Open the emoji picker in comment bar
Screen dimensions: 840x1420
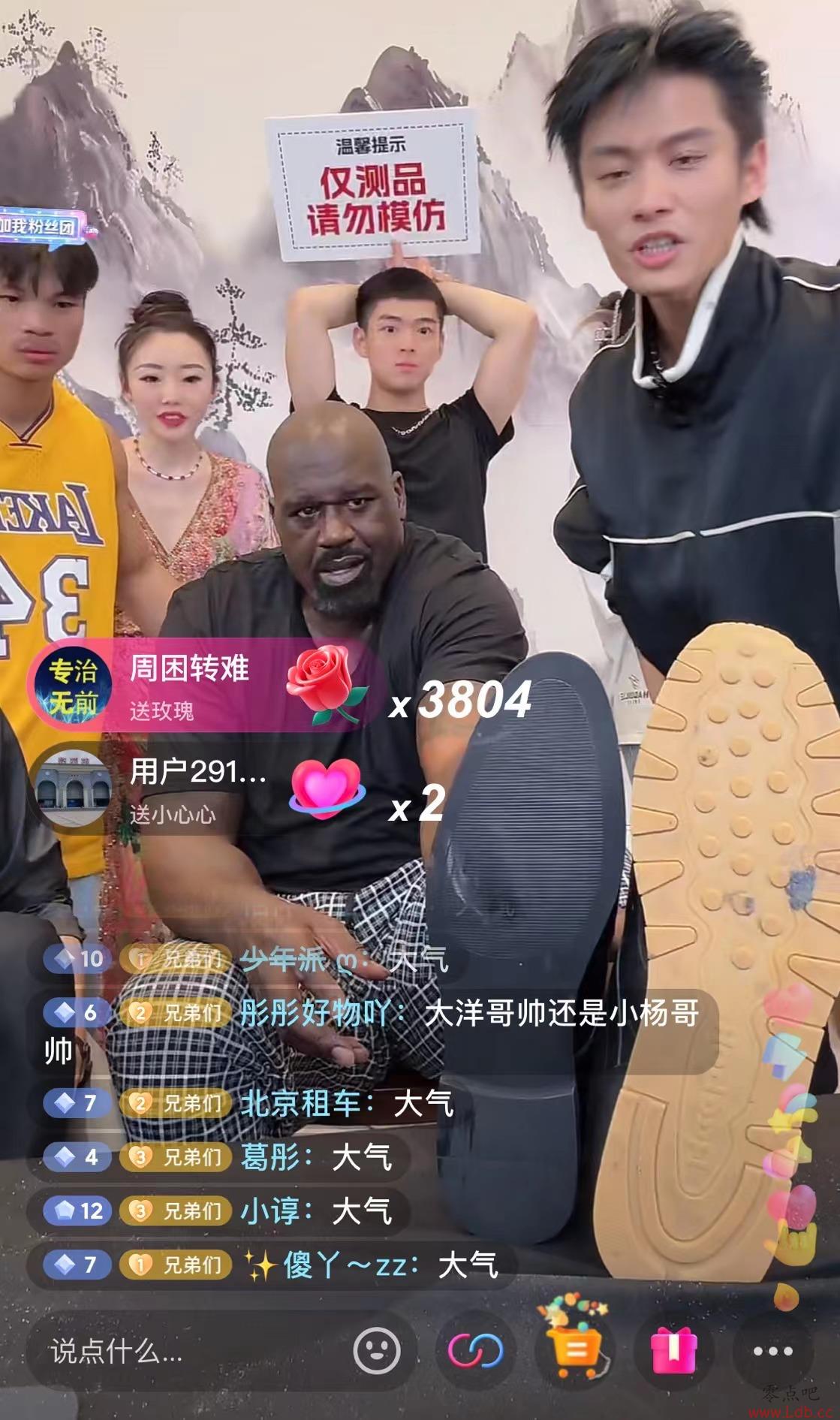pyautogui.click(x=377, y=1351)
